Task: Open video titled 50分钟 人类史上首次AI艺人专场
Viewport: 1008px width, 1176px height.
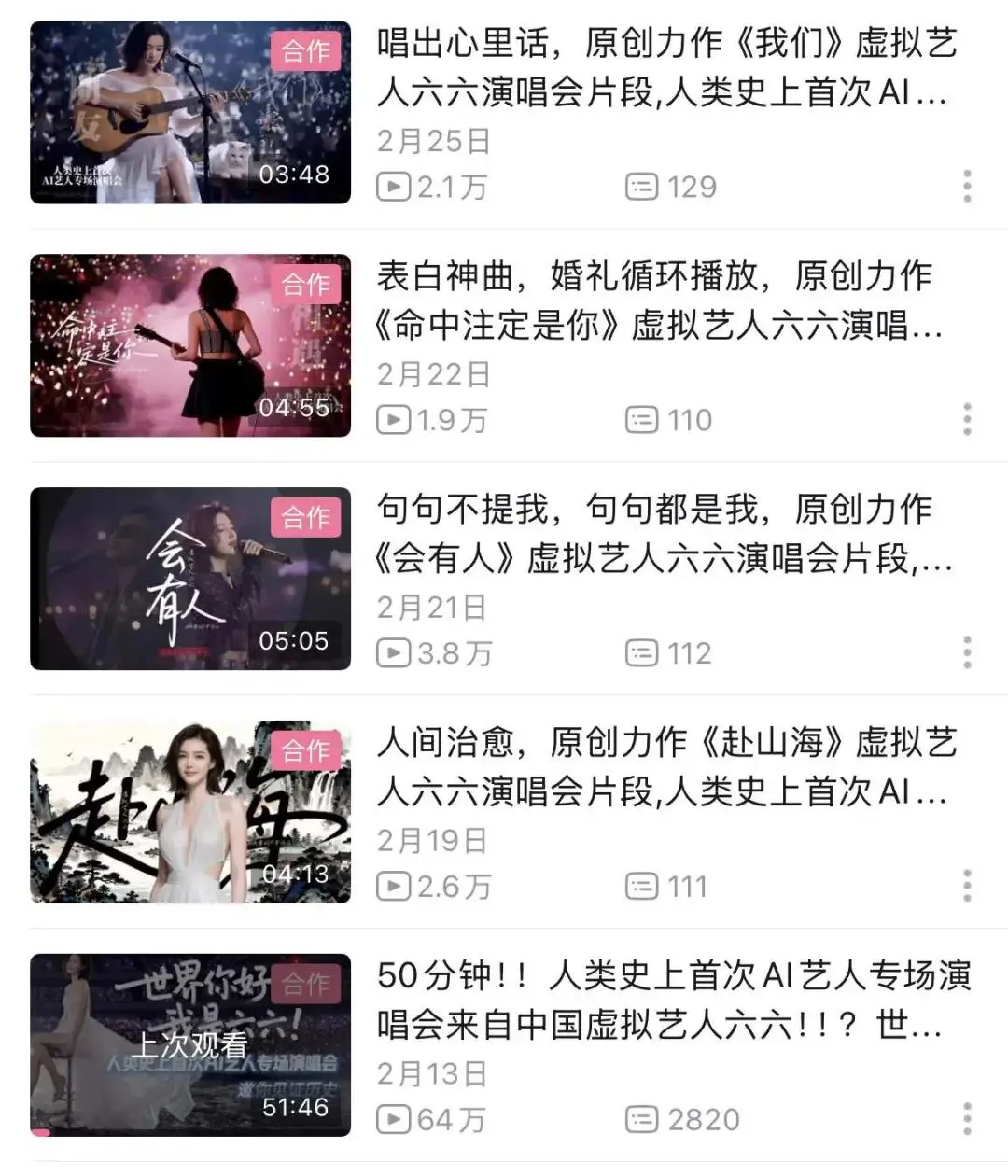Action: pos(672,1001)
